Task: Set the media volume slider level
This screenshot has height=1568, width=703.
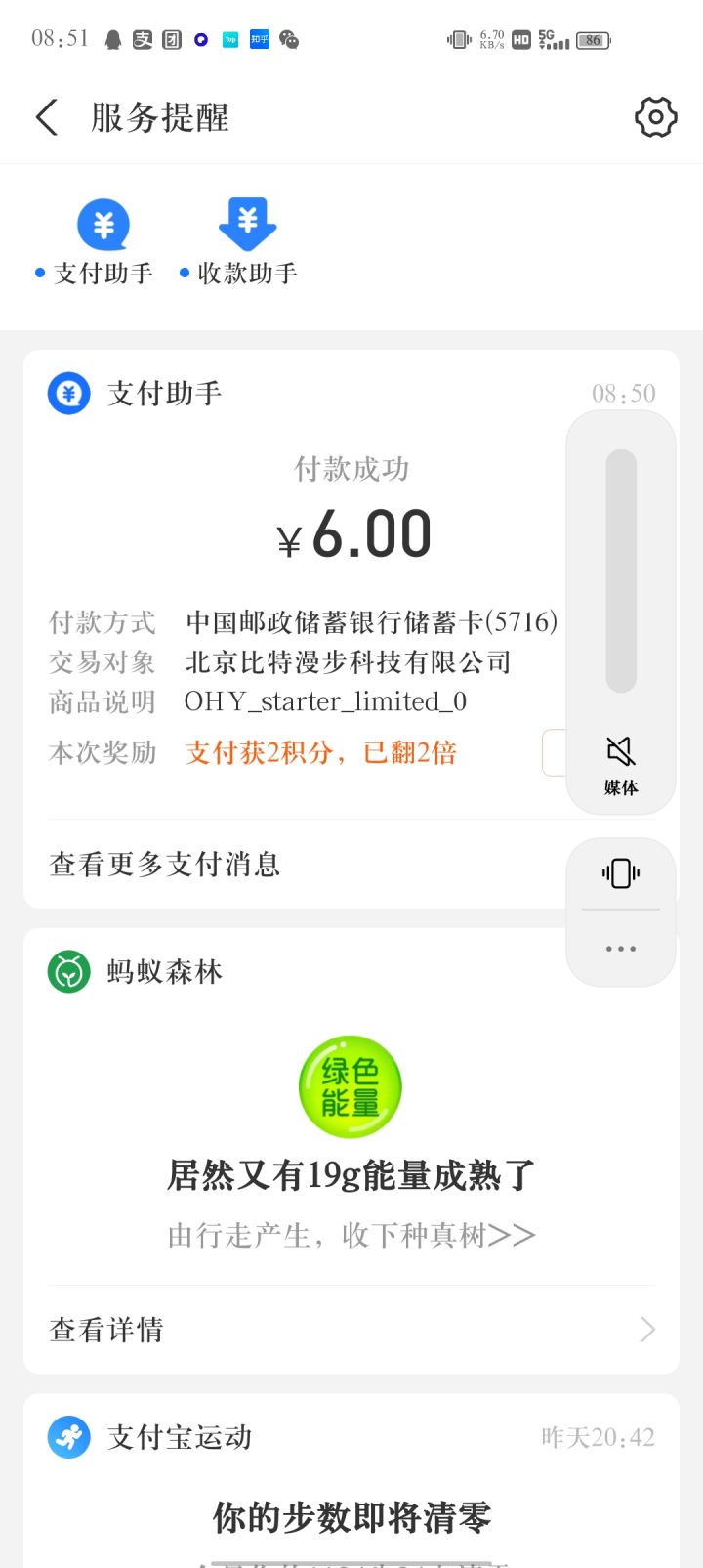Action: 621,572
